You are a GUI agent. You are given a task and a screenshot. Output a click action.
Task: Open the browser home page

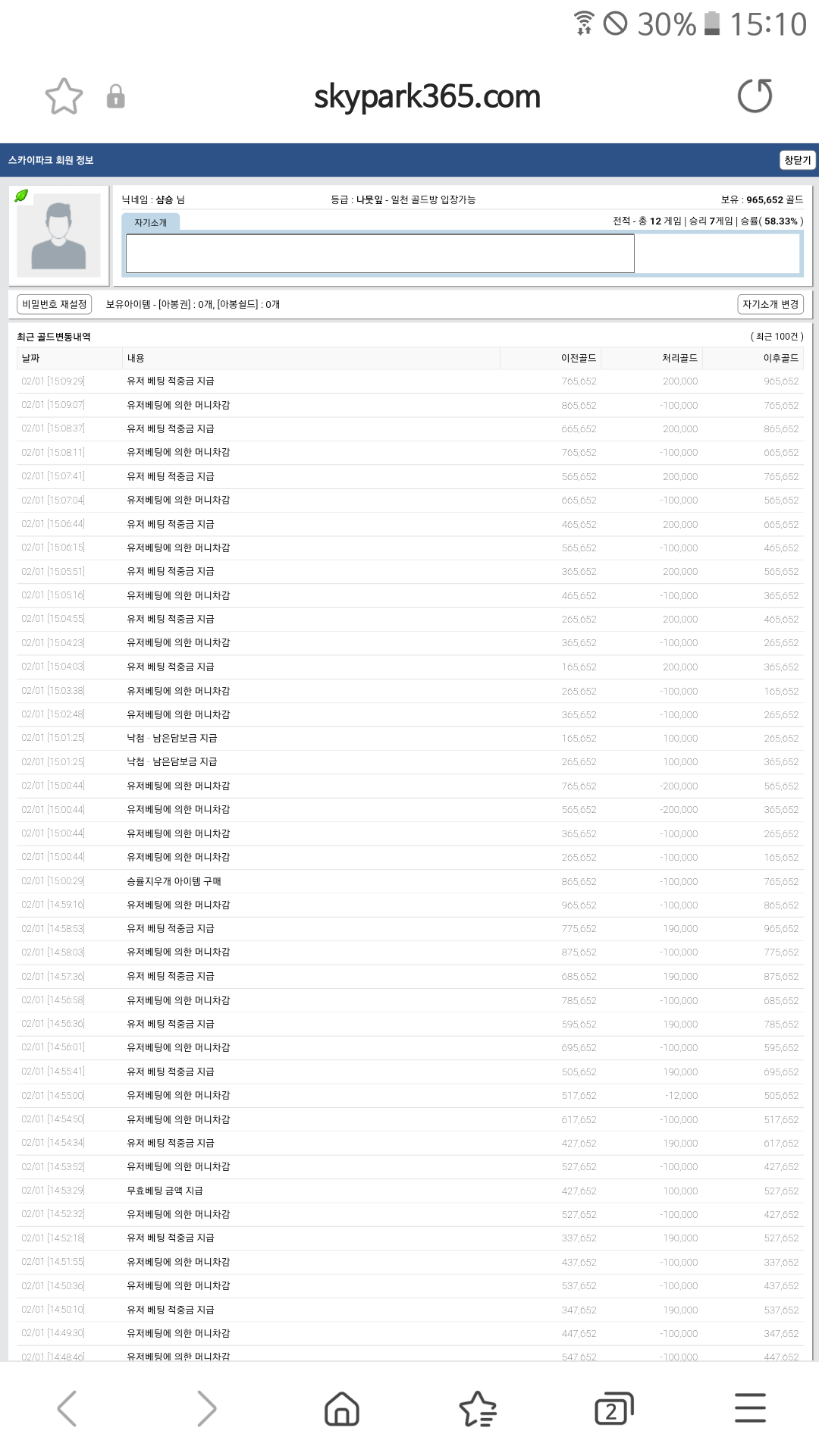pyautogui.click(x=342, y=1409)
